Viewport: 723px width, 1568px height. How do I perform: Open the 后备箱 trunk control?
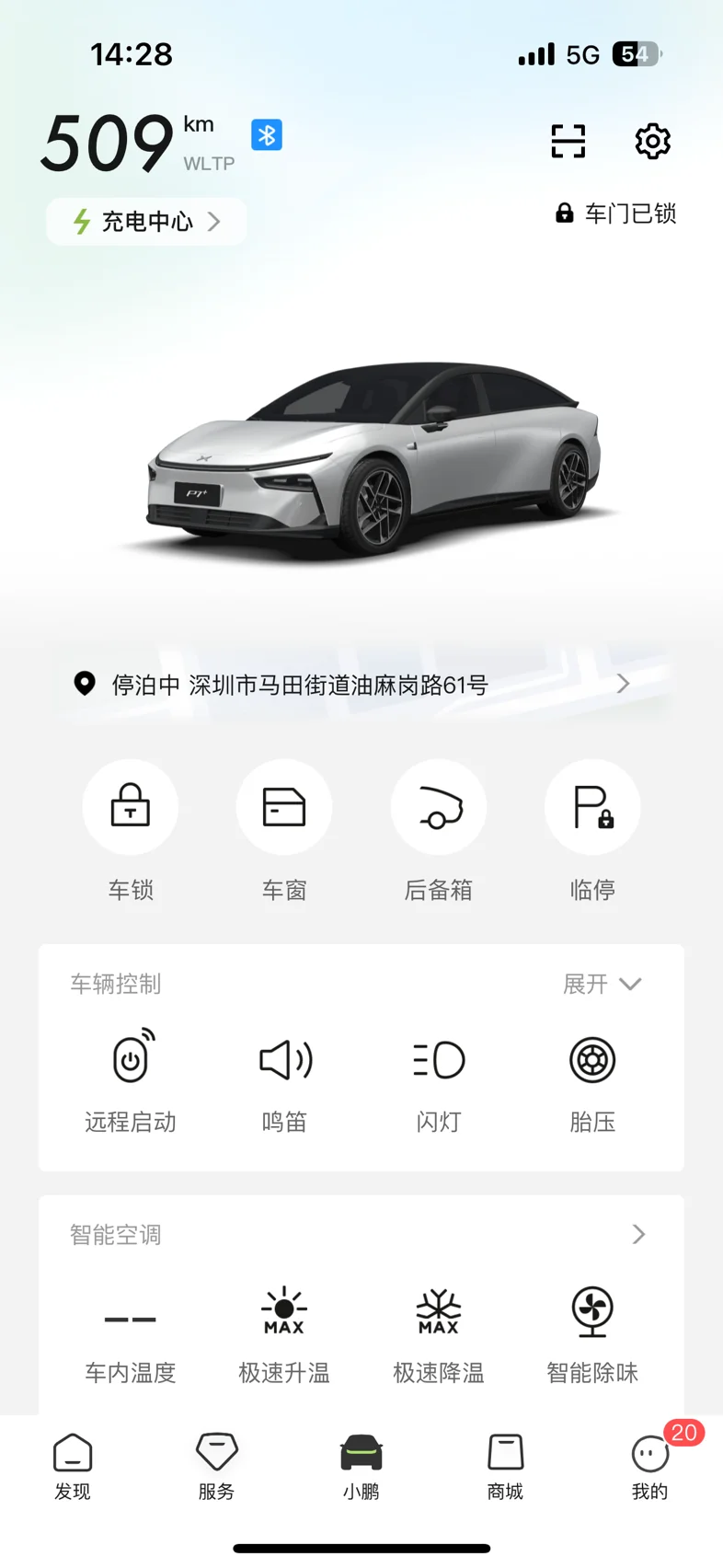tap(439, 830)
